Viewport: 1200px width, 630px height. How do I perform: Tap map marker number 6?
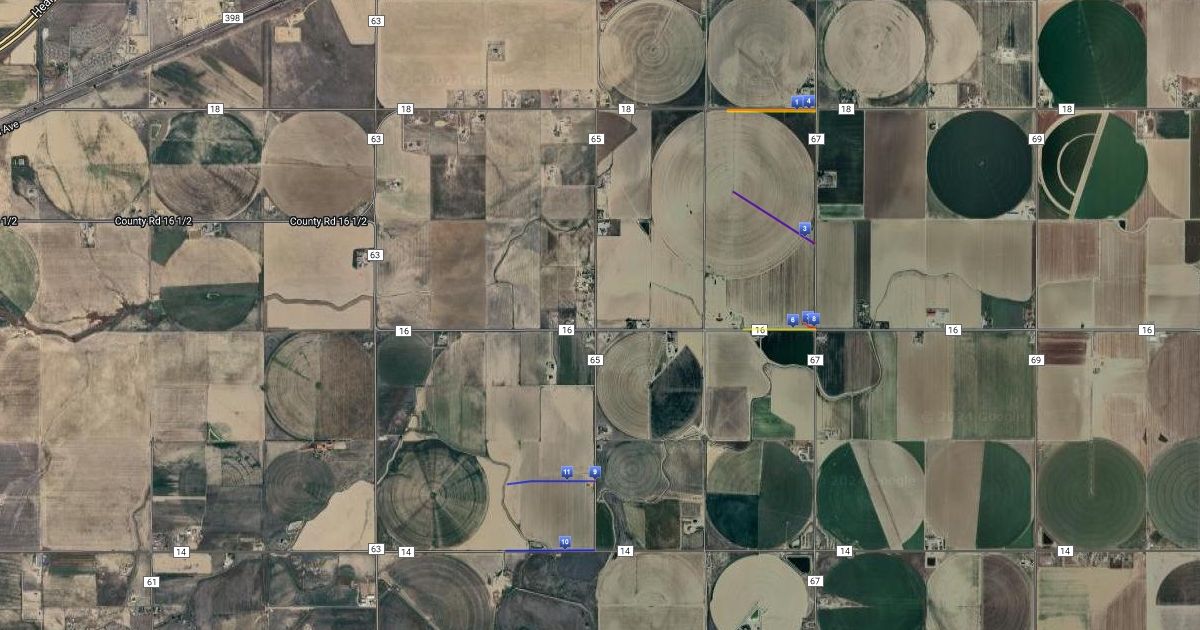[x=793, y=320]
